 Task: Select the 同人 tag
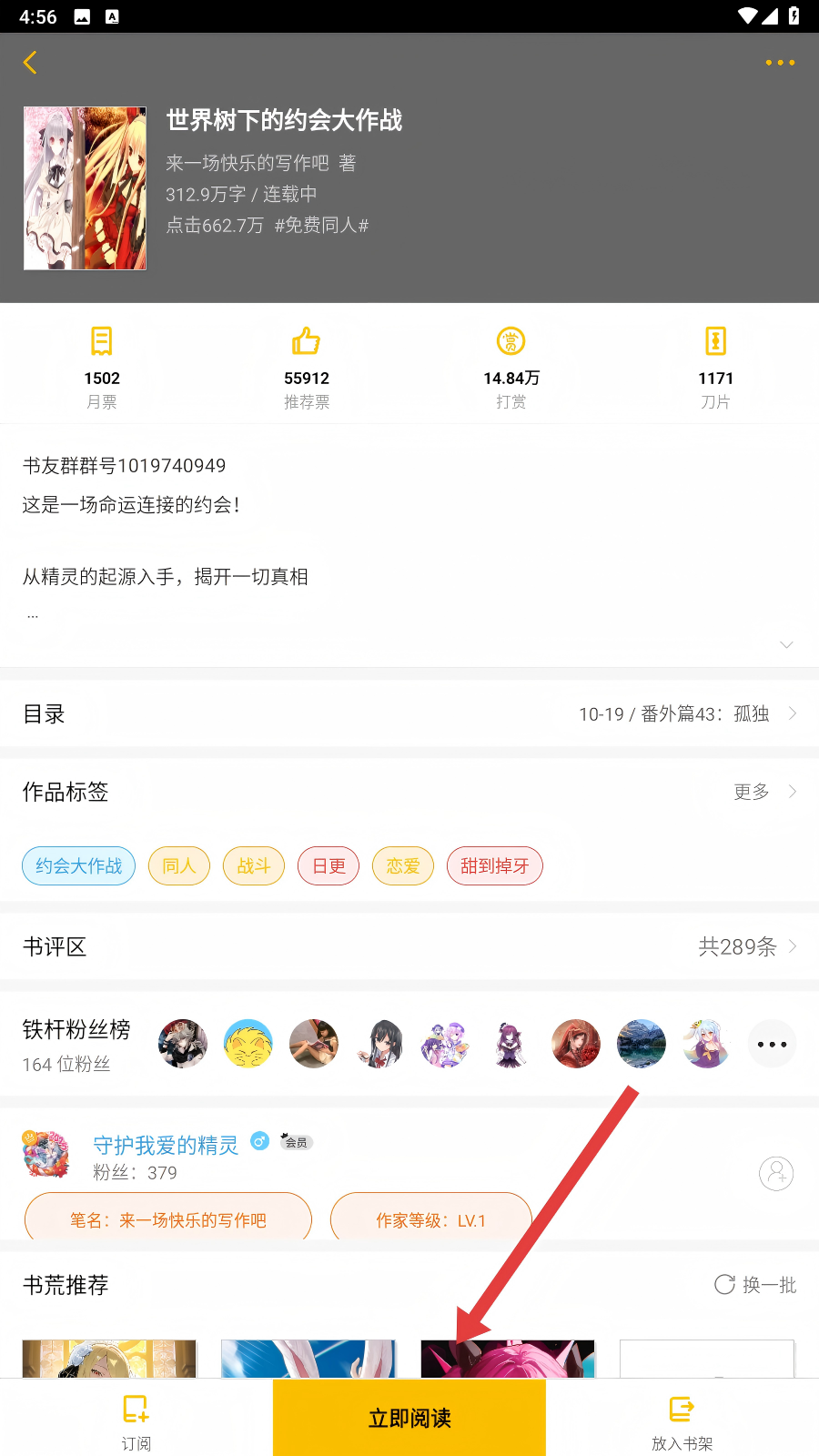tap(179, 865)
